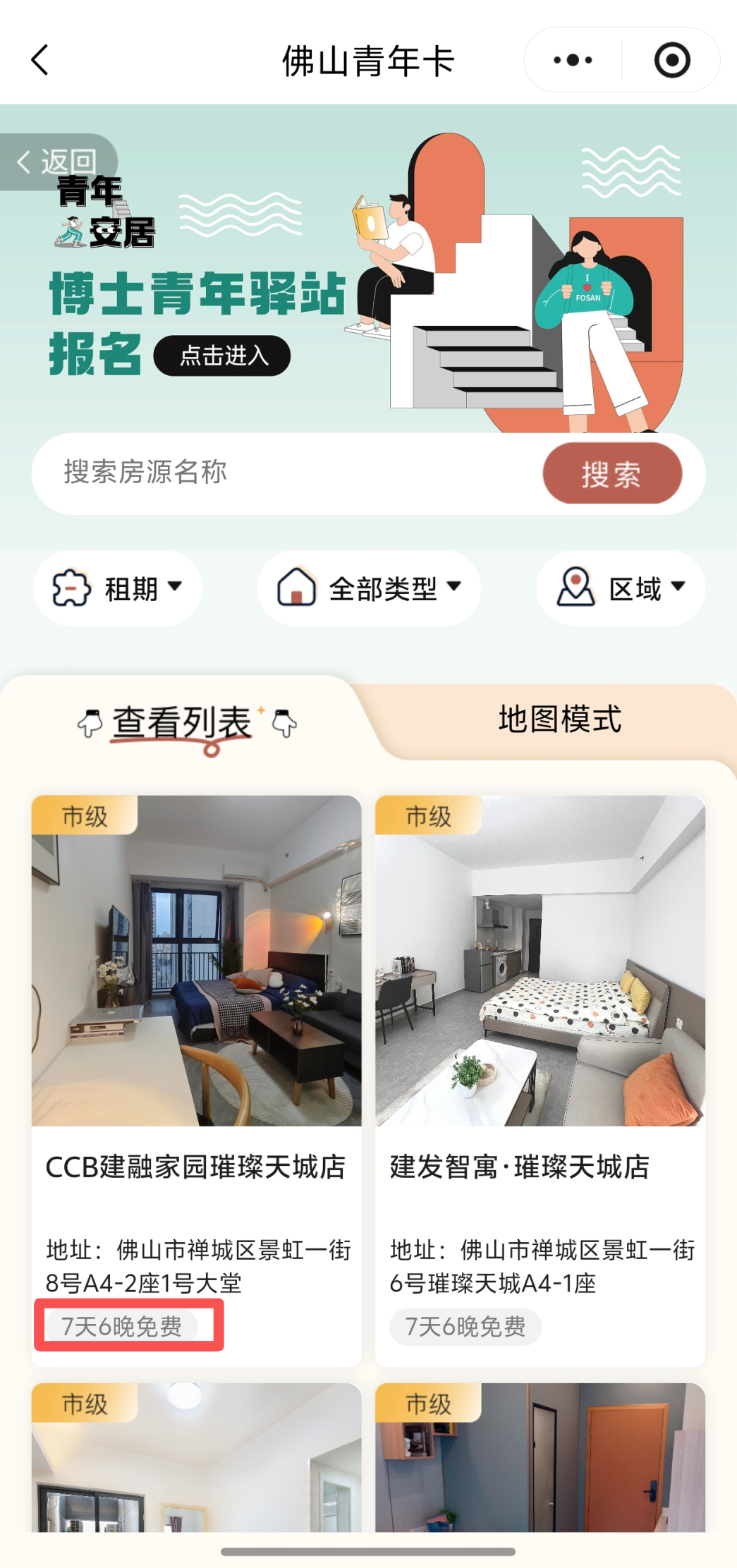Tap the 返回 button on banner

(x=58, y=162)
